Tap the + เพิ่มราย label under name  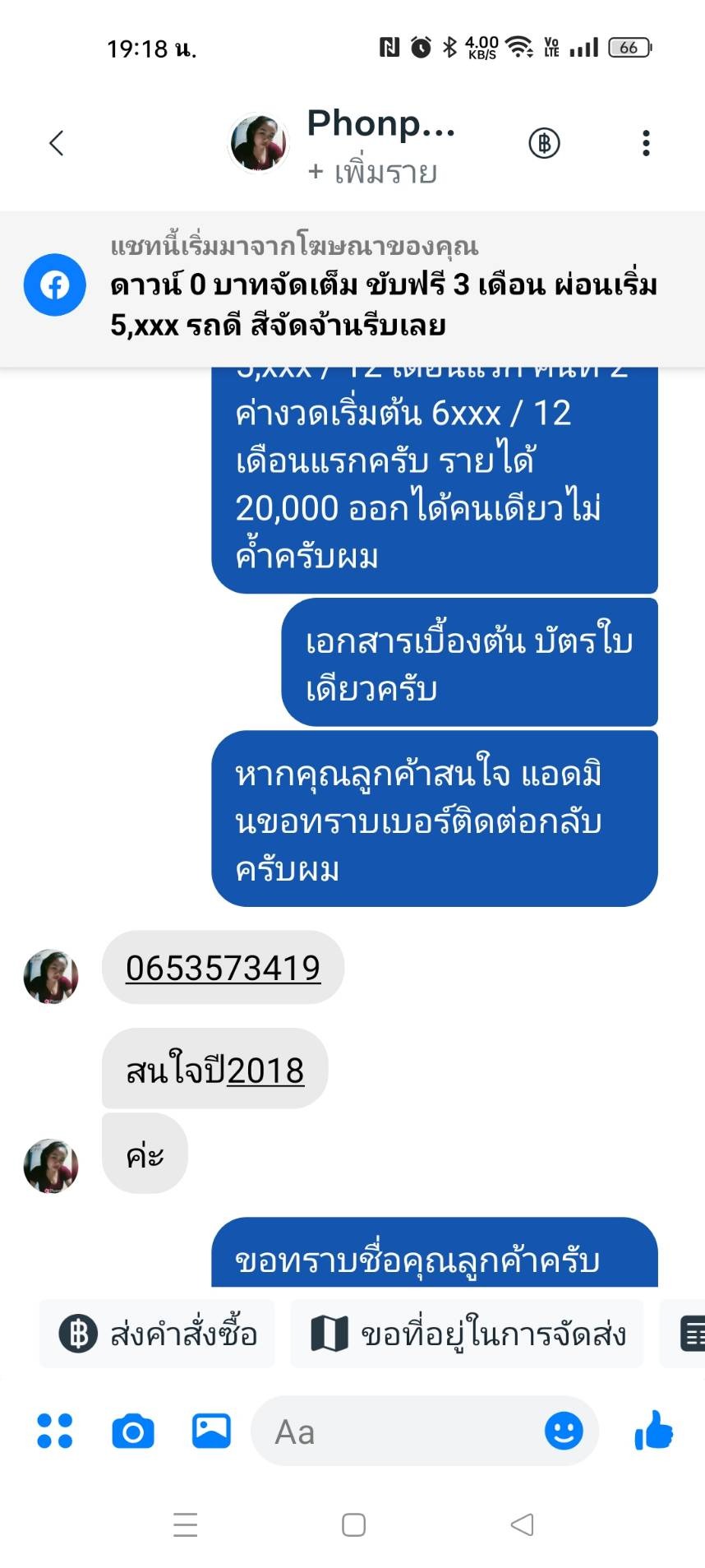[372, 173]
